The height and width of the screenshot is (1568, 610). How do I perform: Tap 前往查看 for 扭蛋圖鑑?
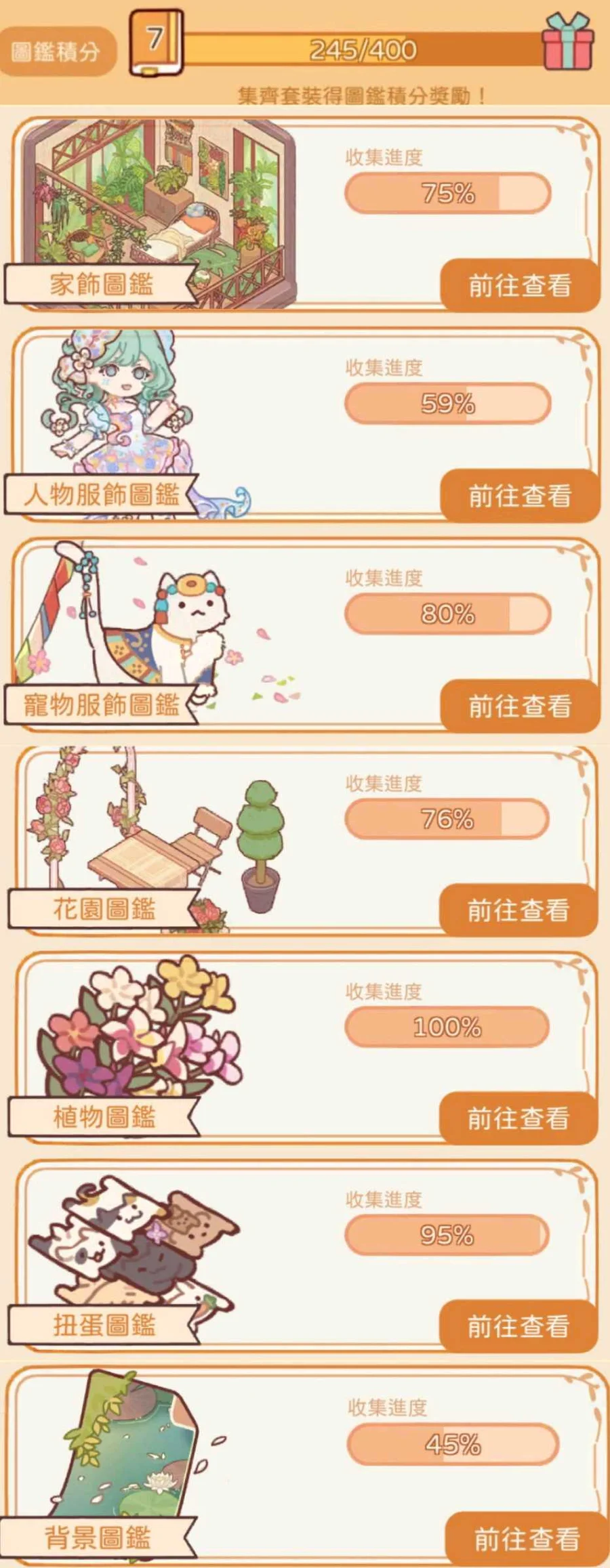click(x=518, y=1326)
